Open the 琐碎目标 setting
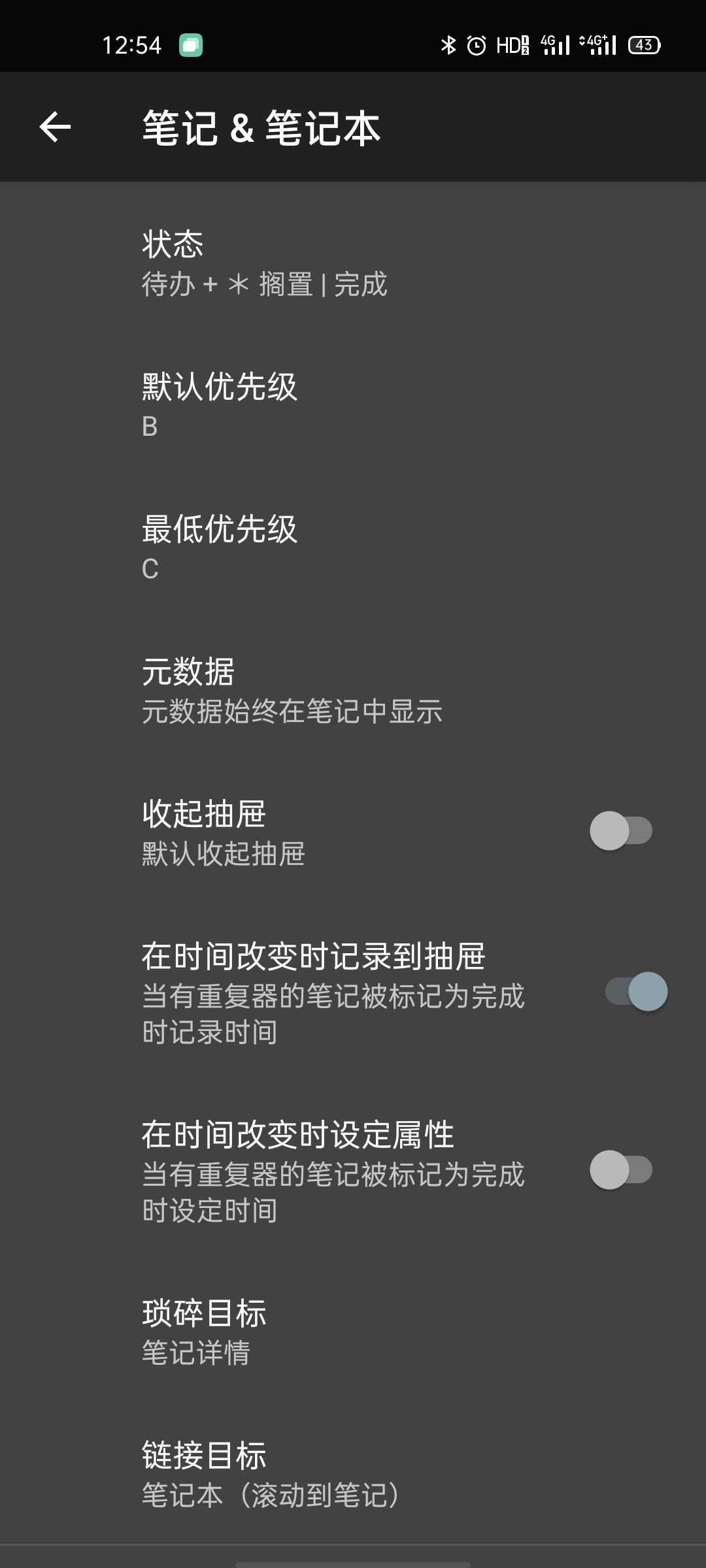 tap(353, 1333)
